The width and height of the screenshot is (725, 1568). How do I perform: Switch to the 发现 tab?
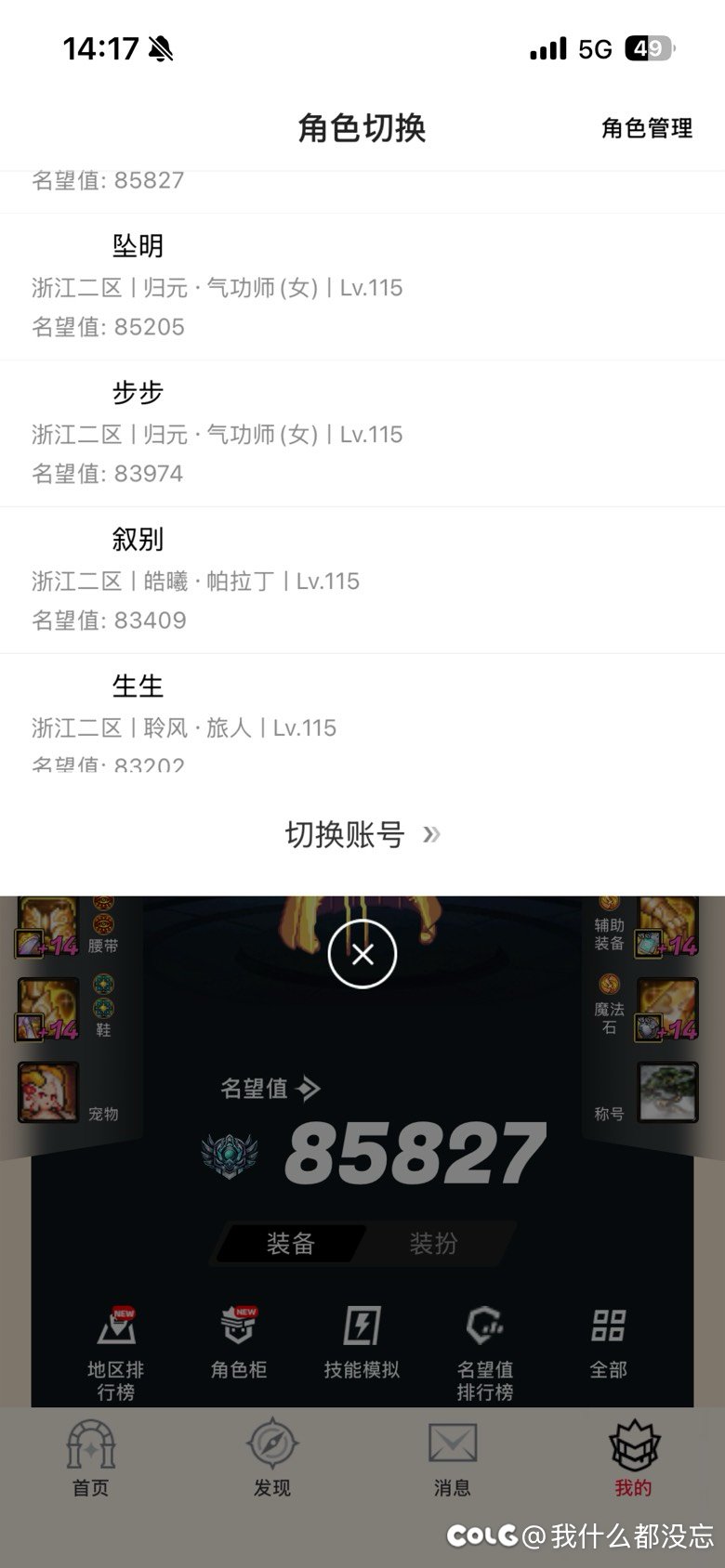[271, 1459]
